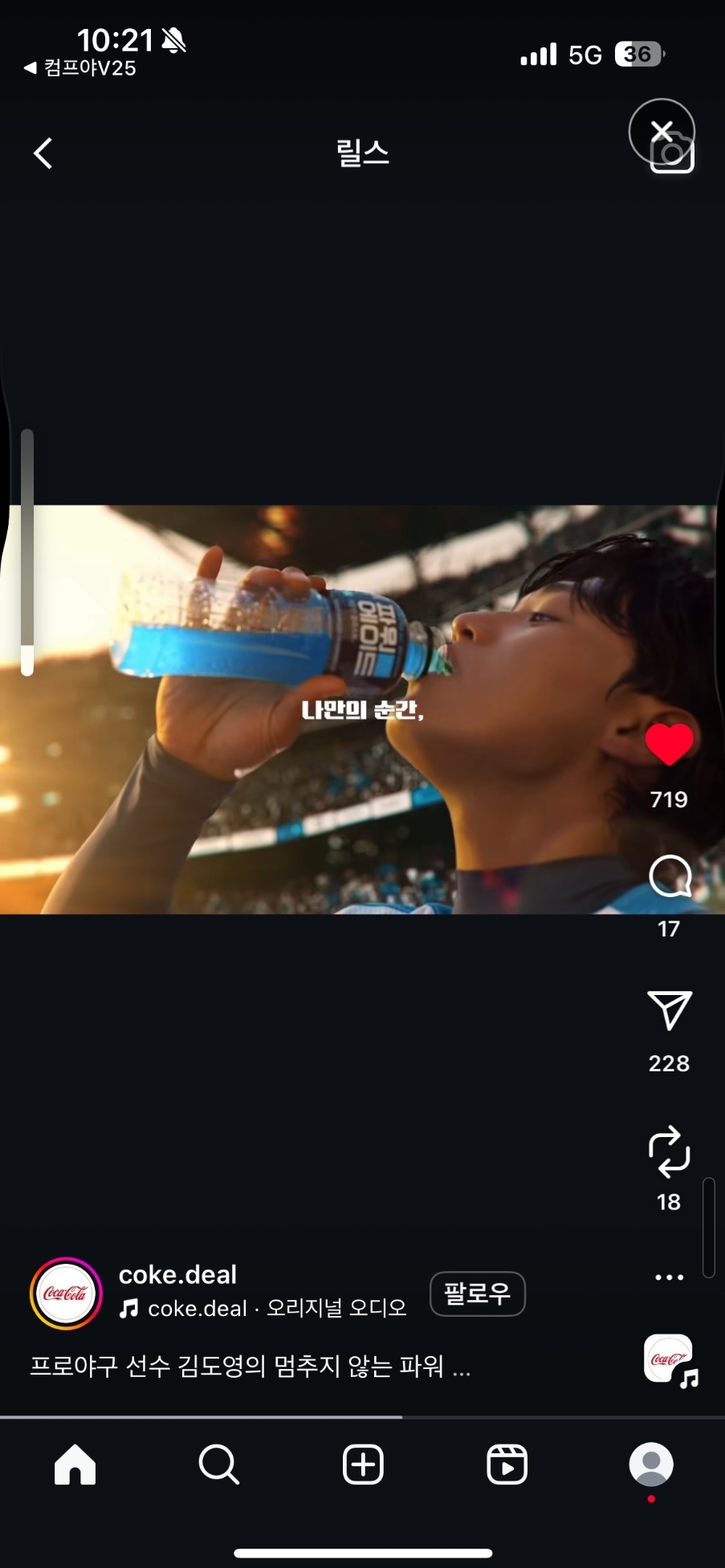
Task: Open the coke.deal username link
Action: coord(177,1274)
